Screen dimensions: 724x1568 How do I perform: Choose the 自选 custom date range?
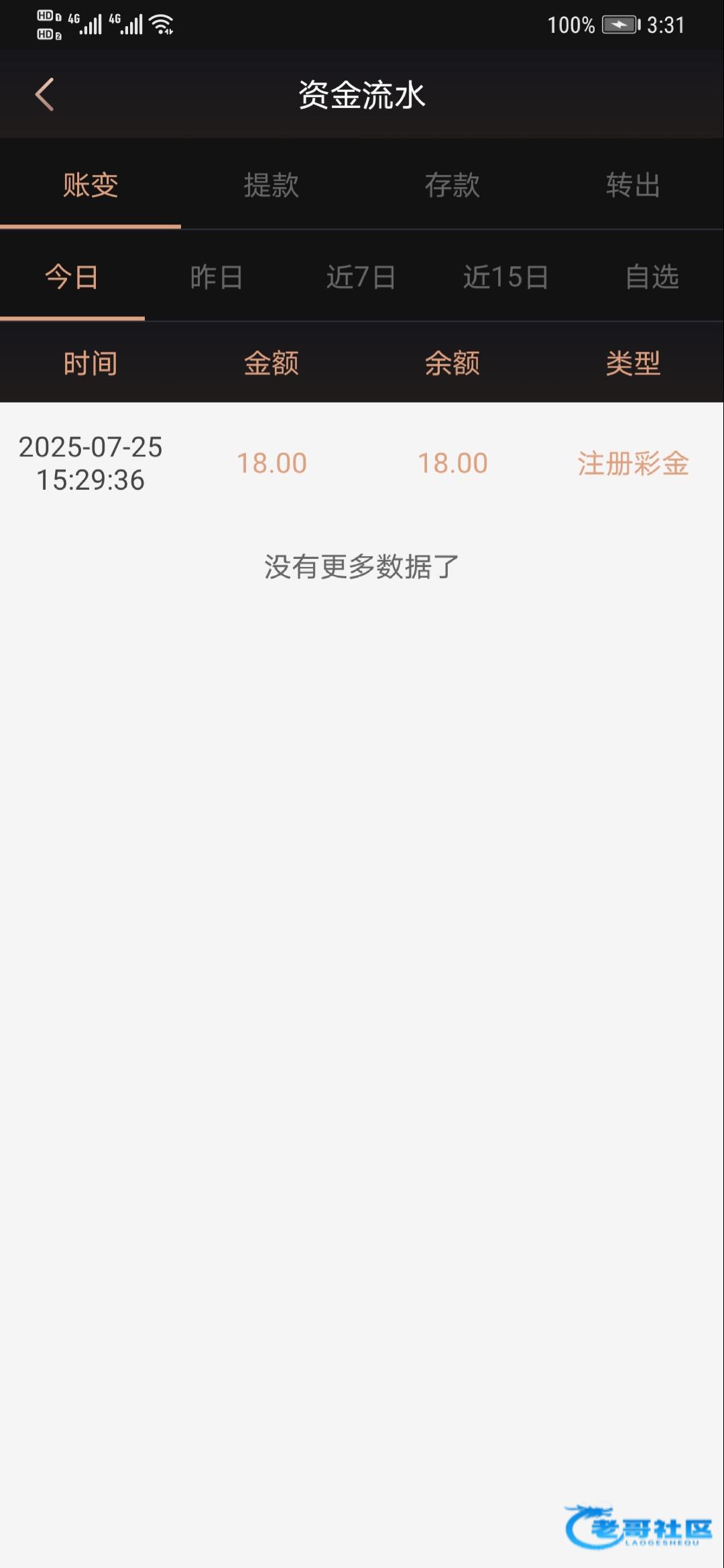(652, 277)
